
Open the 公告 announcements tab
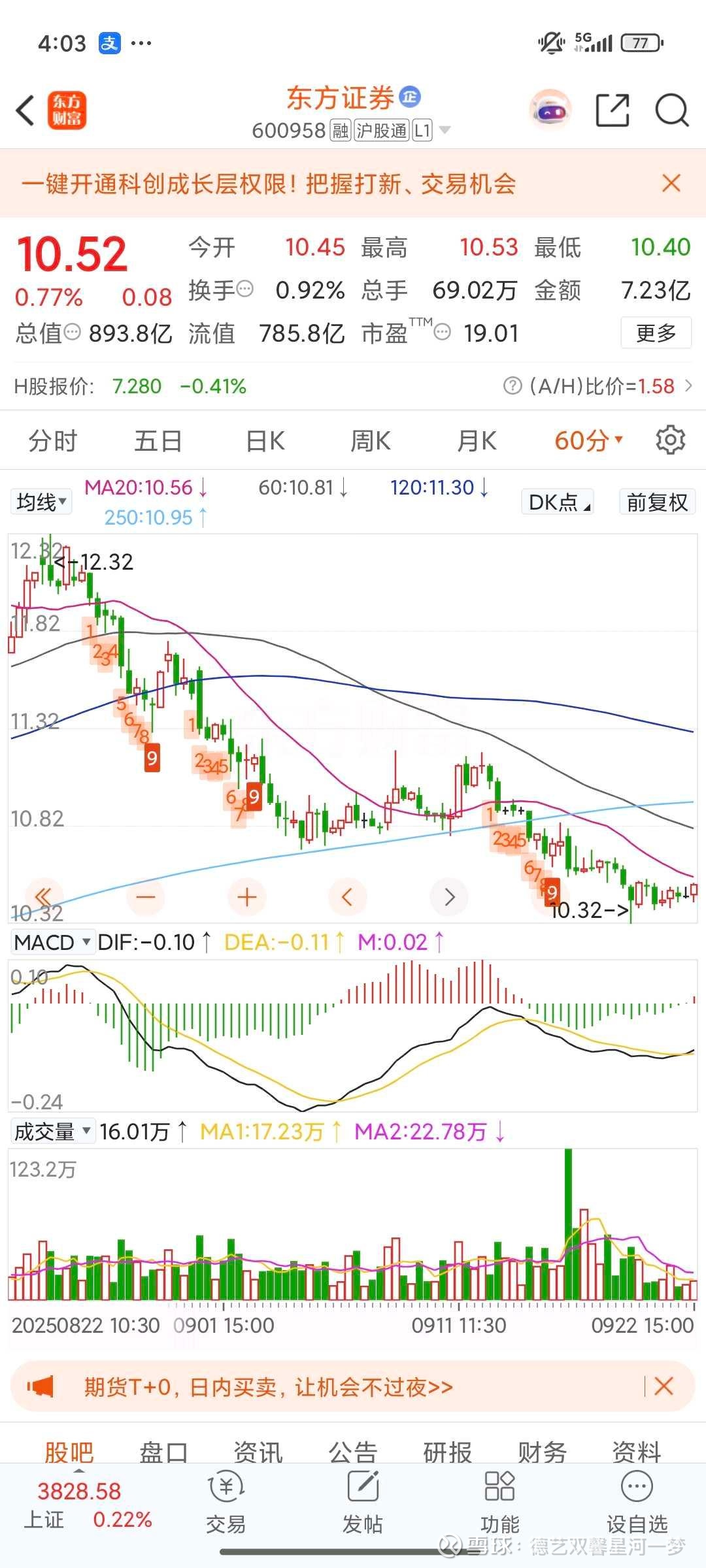pos(352,1450)
